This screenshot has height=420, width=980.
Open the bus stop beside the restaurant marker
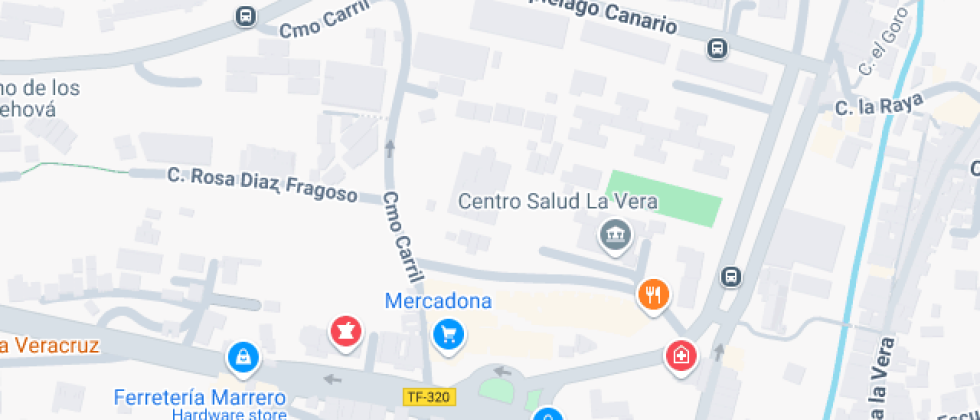731,276
